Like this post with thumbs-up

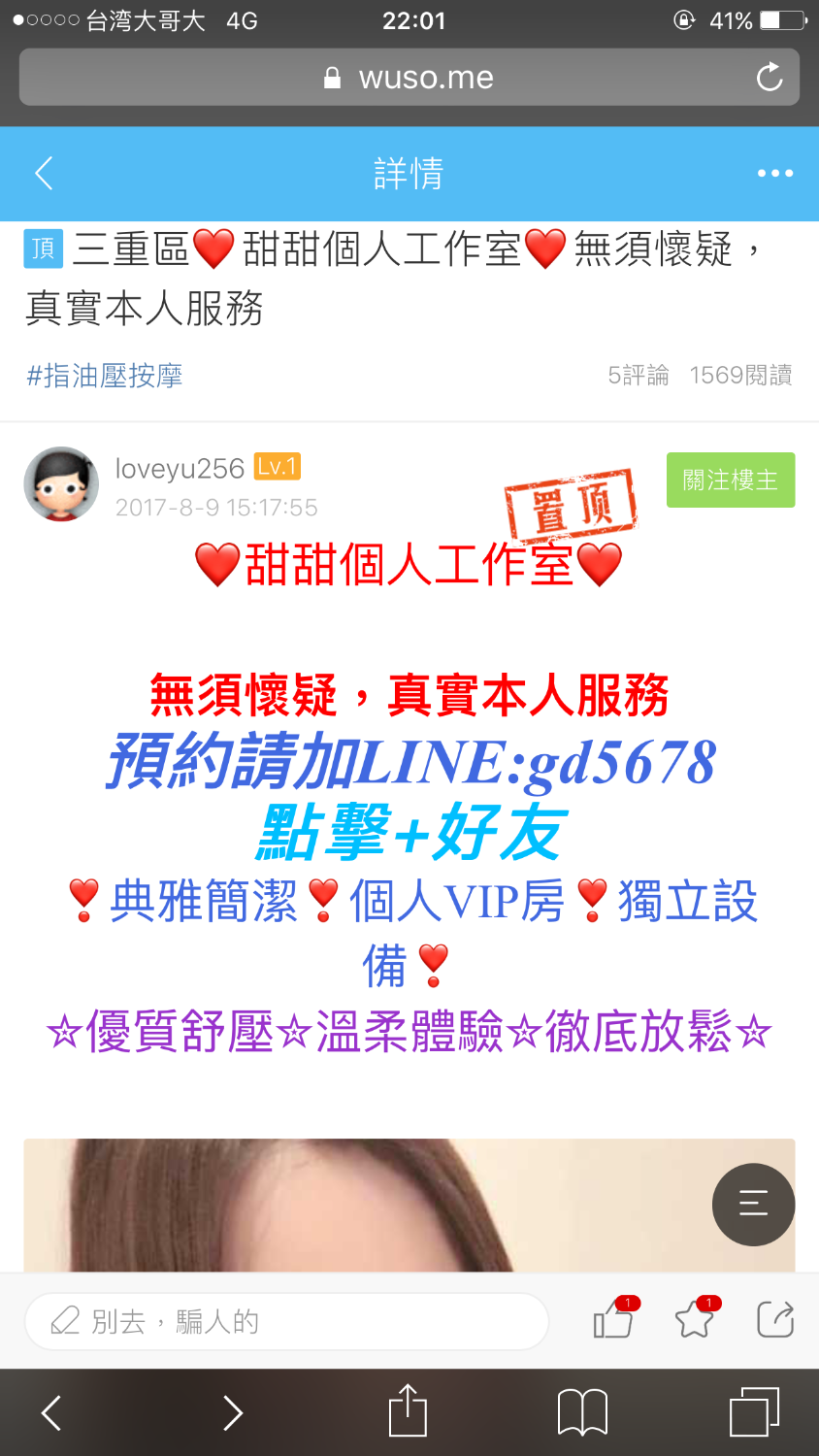[613, 1320]
